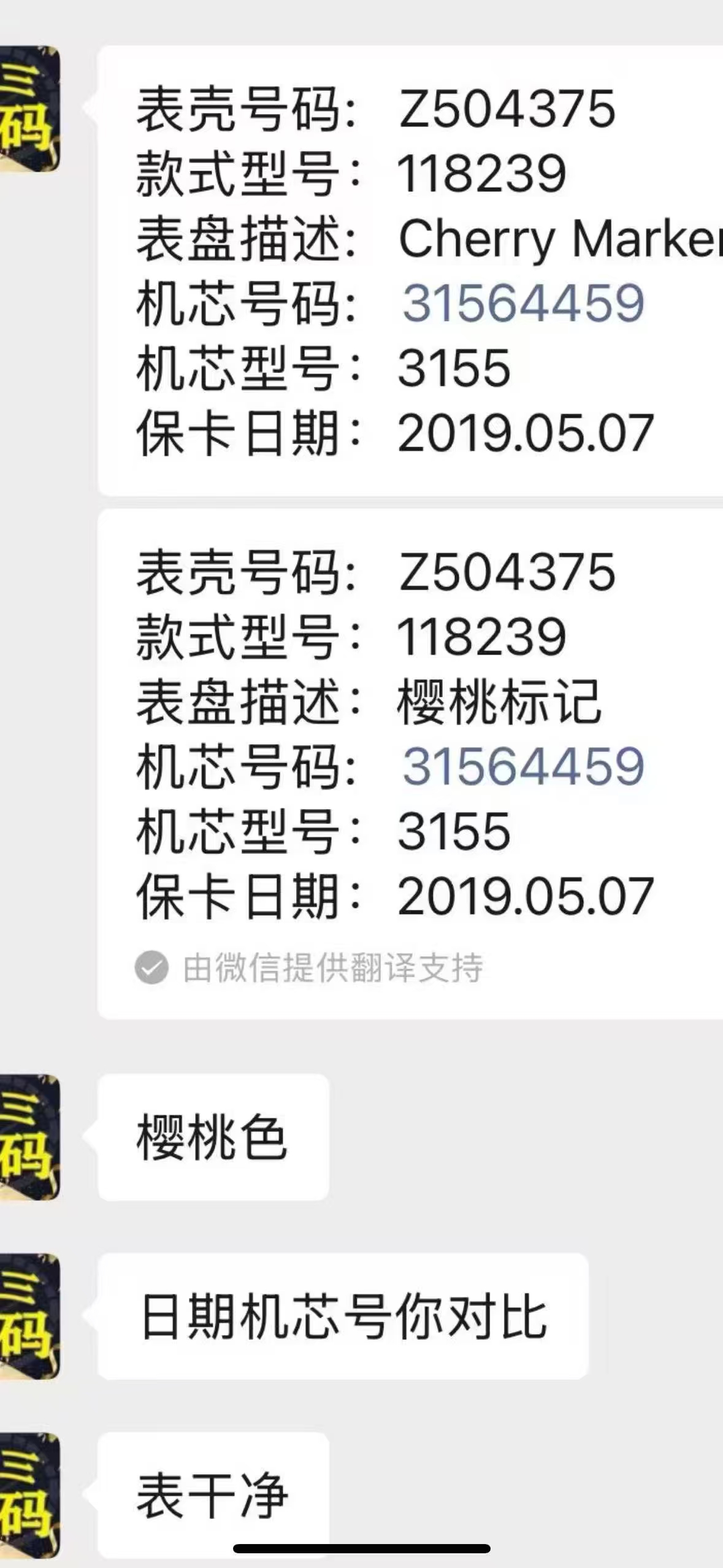Open sender avatar beside the 樱桃色 message

point(29,1137)
